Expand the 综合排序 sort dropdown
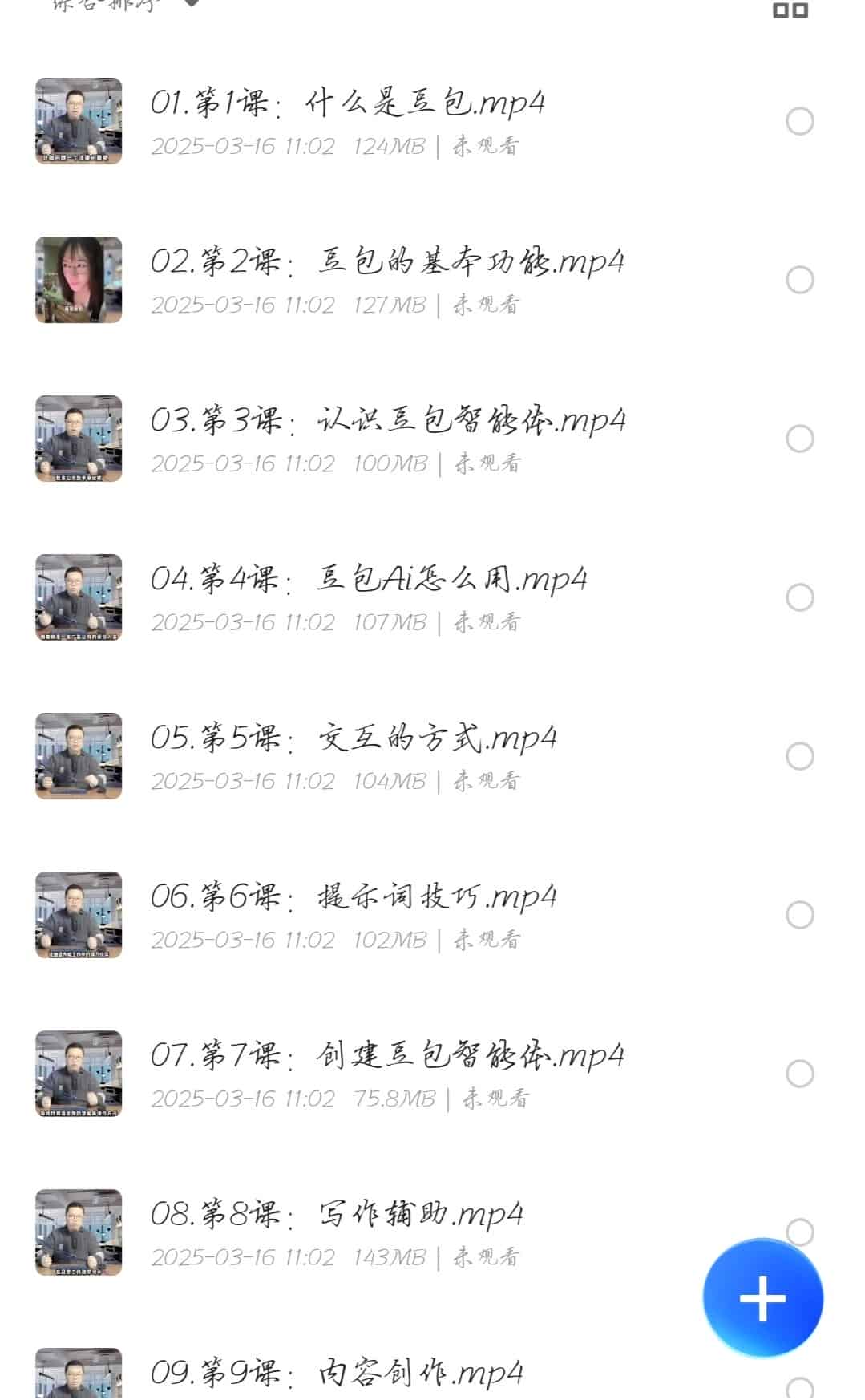Screen dimensions: 865x1400 (120, 4)
